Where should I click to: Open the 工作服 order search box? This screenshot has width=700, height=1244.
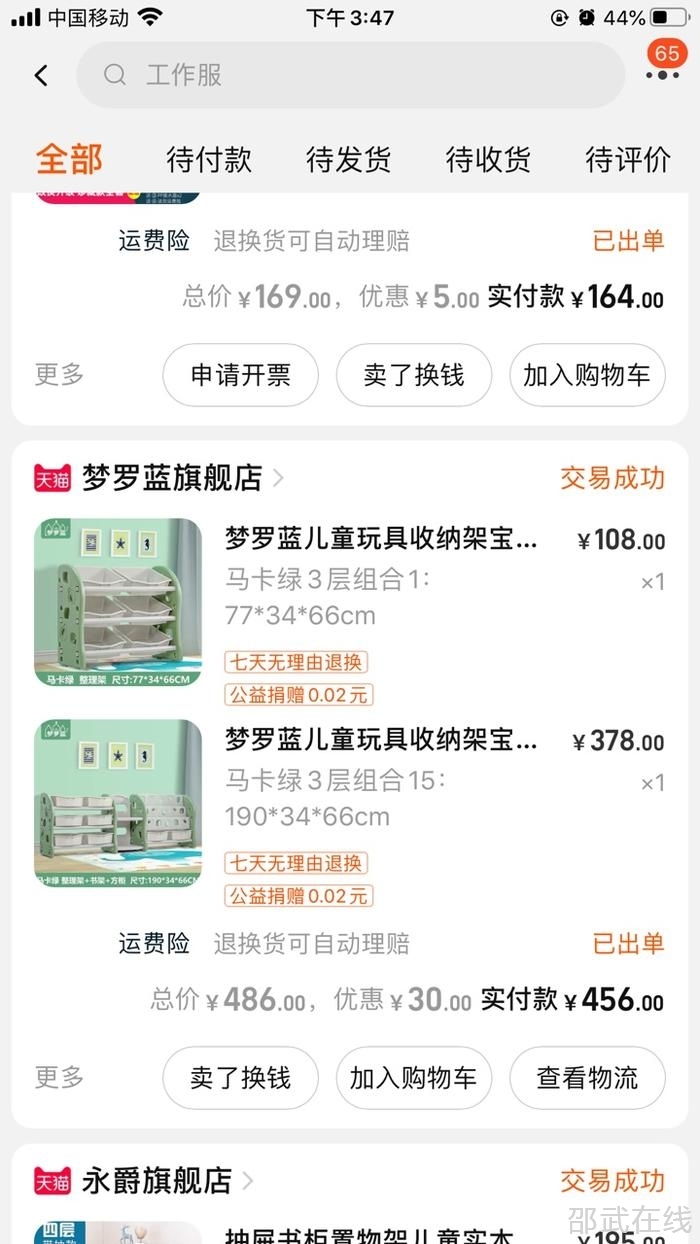pyautogui.click(x=350, y=75)
